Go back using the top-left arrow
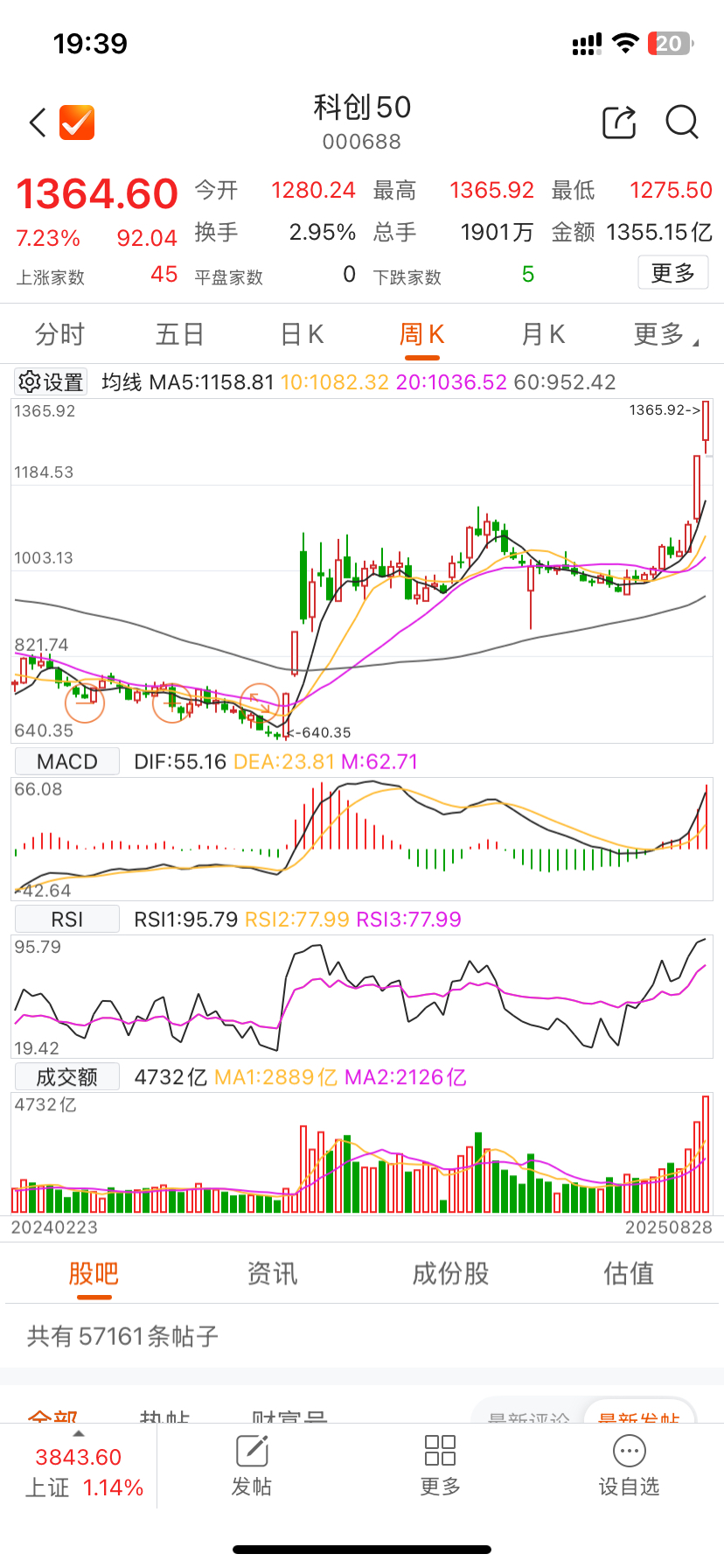The width and height of the screenshot is (724, 1568). point(38,123)
